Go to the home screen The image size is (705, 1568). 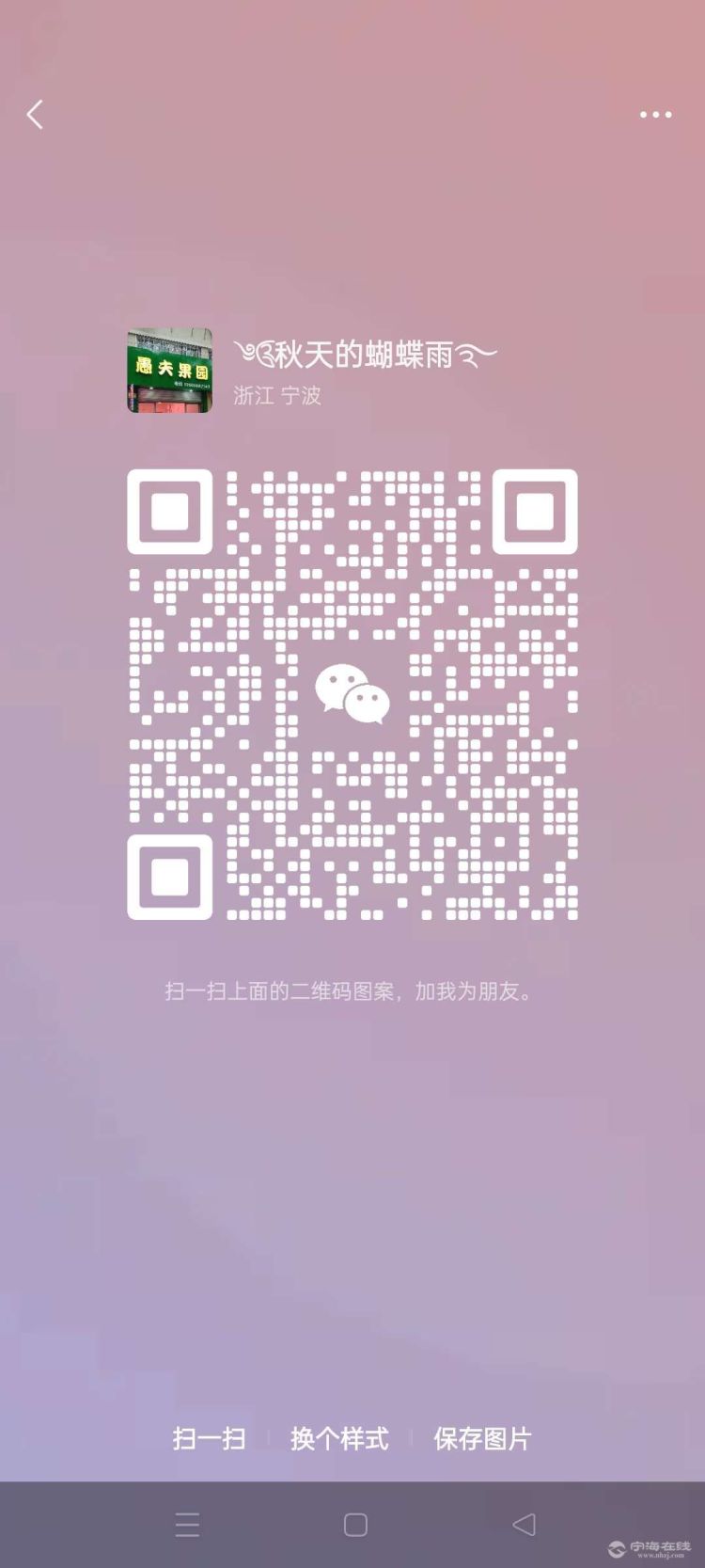tap(355, 1524)
